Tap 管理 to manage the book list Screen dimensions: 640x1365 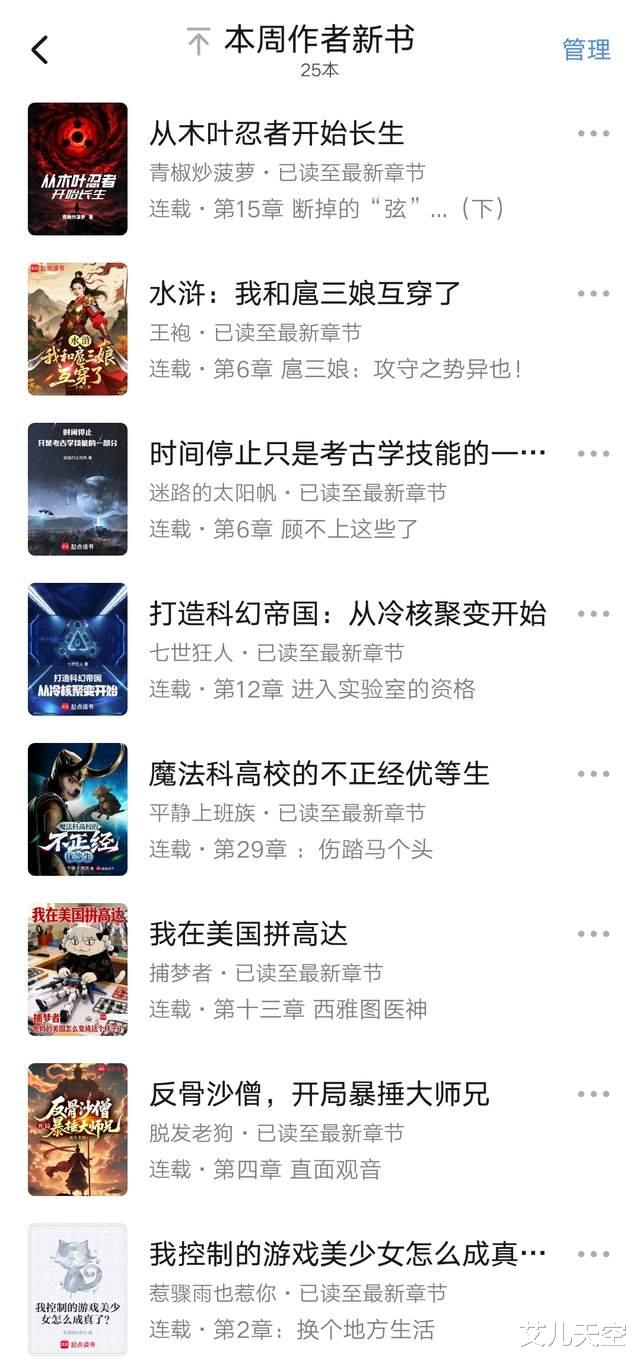coord(586,49)
